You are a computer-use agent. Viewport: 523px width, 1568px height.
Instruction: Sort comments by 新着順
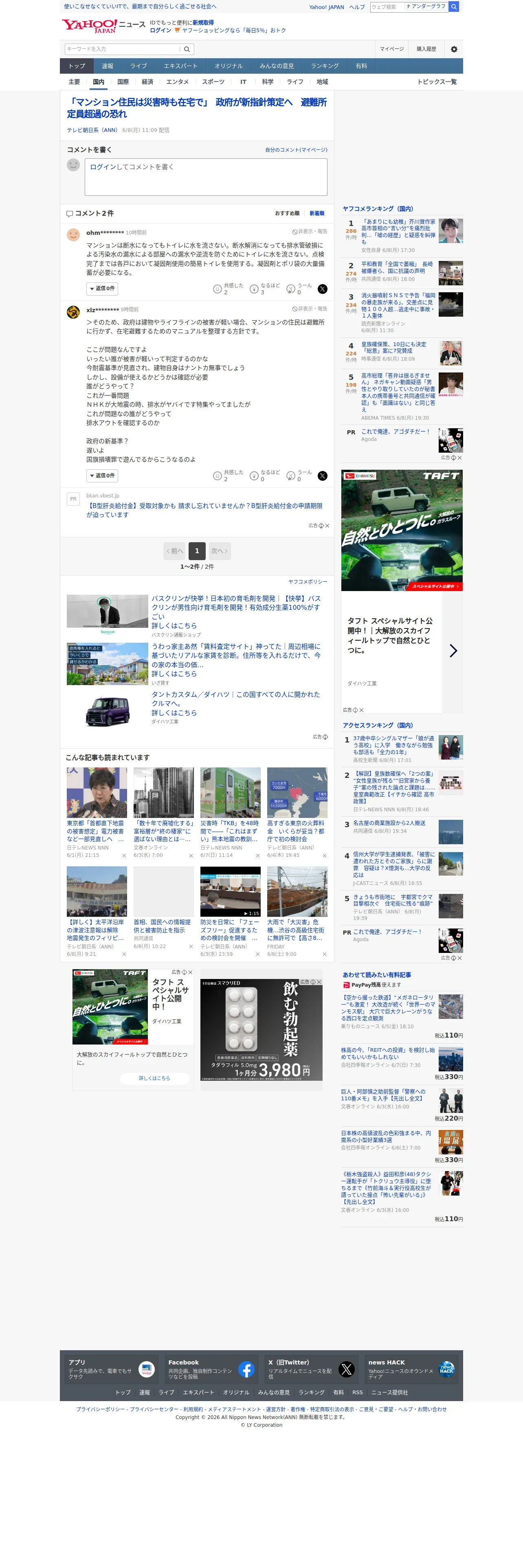click(x=316, y=214)
